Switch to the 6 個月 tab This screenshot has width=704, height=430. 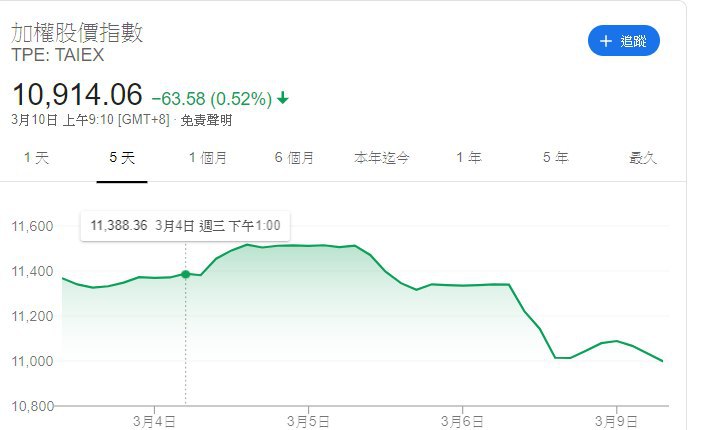point(294,158)
